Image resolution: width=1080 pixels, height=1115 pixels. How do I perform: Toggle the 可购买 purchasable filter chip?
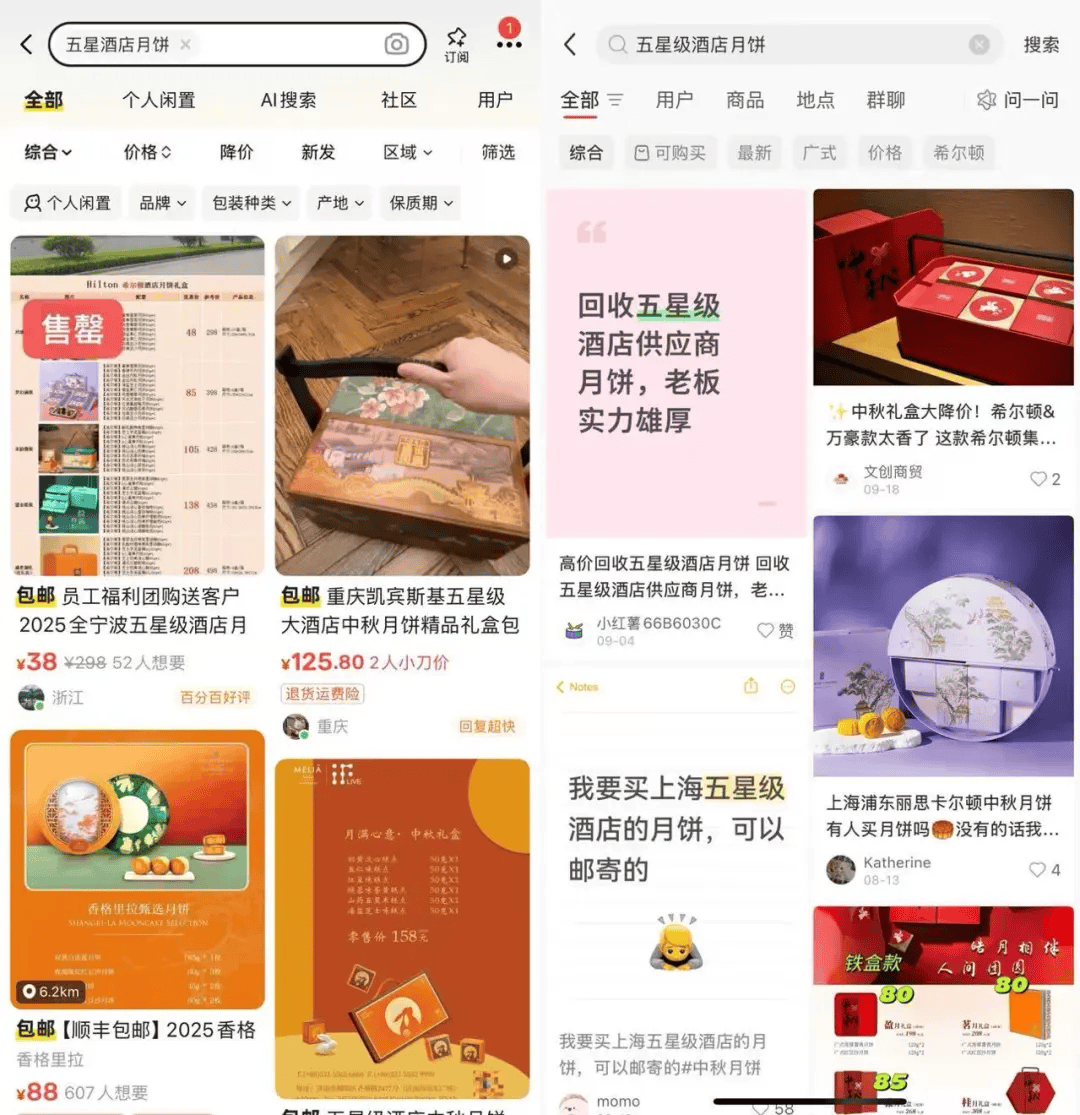(x=670, y=152)
